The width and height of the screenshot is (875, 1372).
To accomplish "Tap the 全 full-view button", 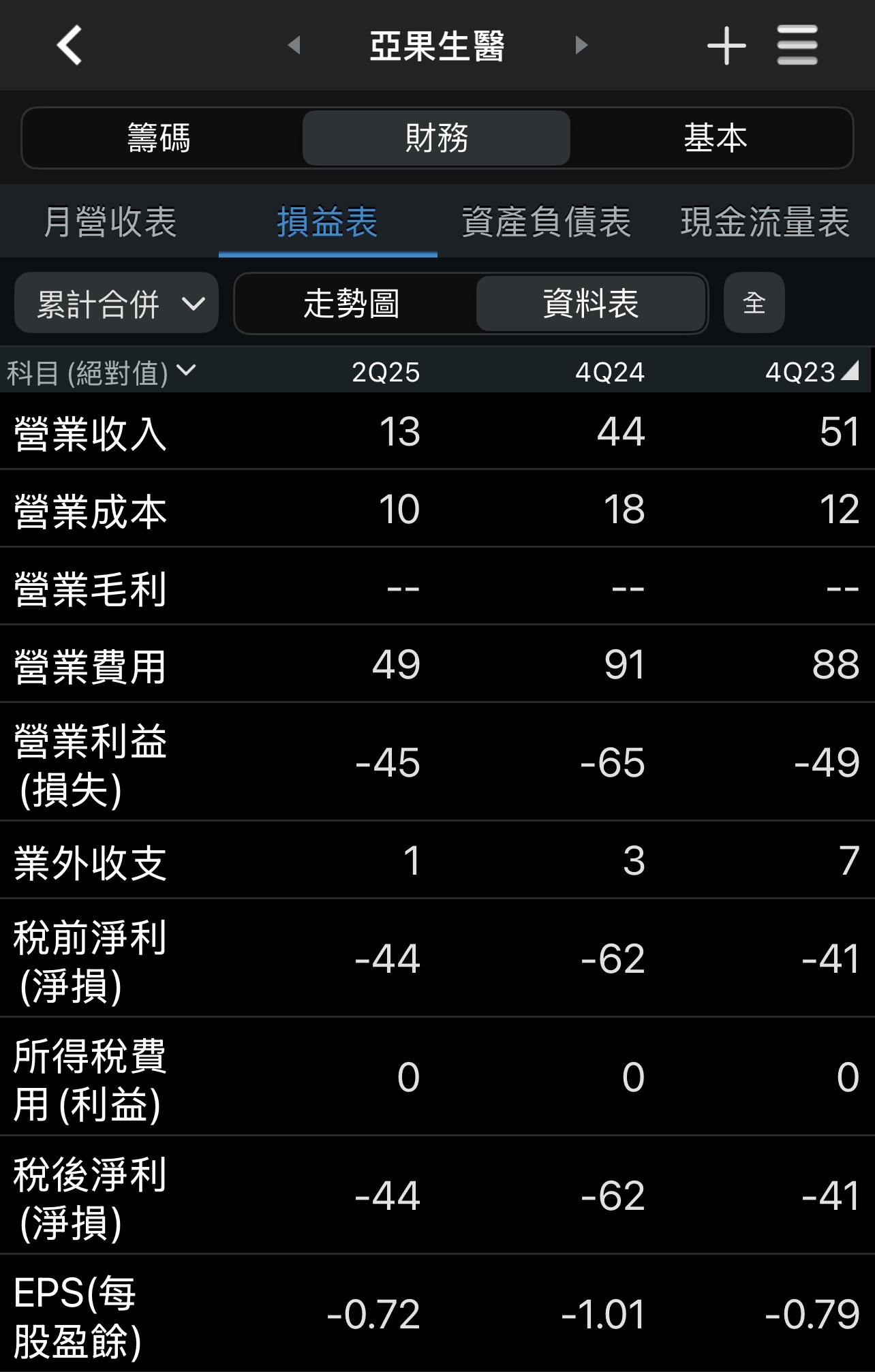I will point(754,303).
